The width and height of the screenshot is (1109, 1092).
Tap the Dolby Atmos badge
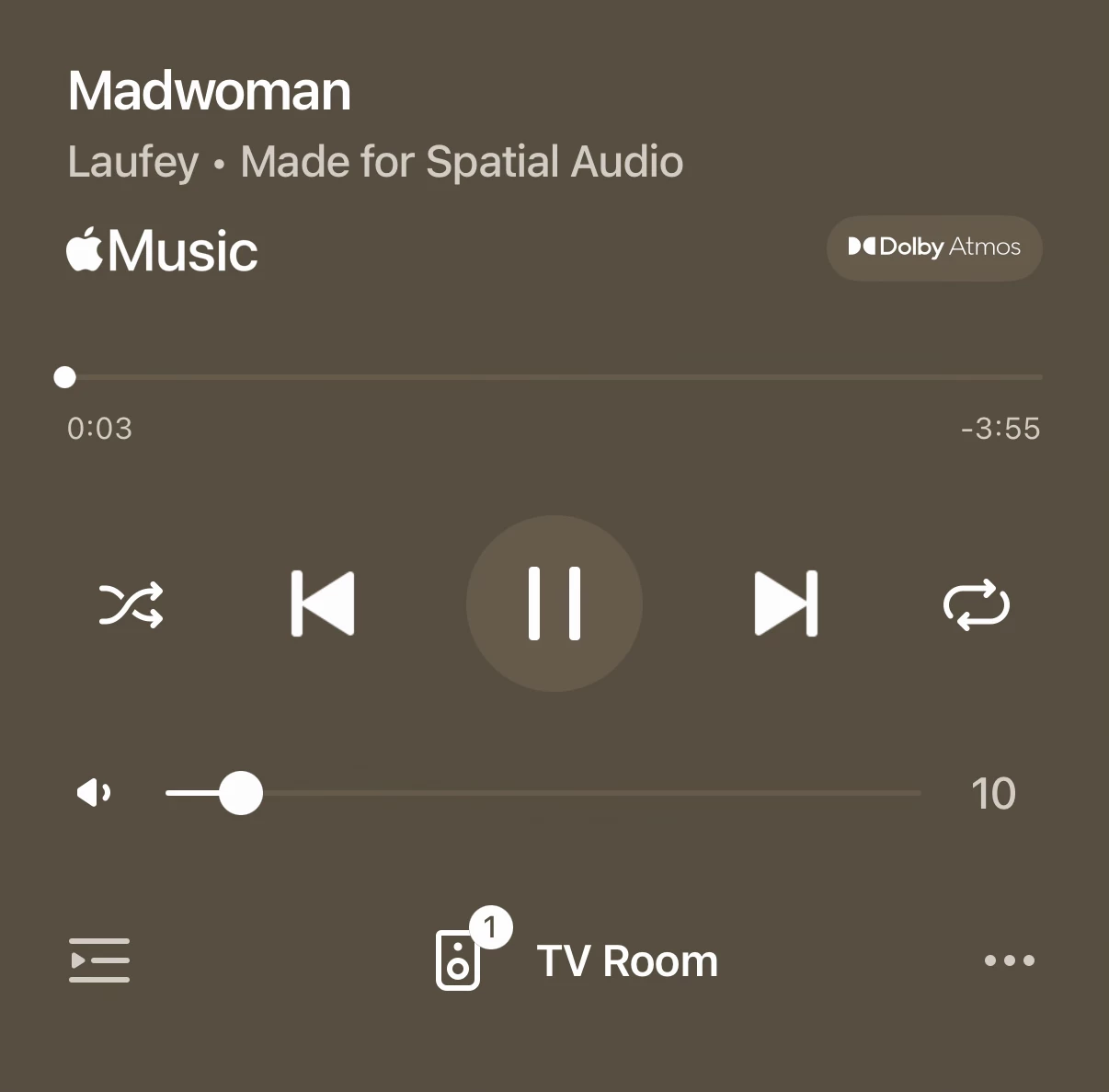[x=934, y=247]
